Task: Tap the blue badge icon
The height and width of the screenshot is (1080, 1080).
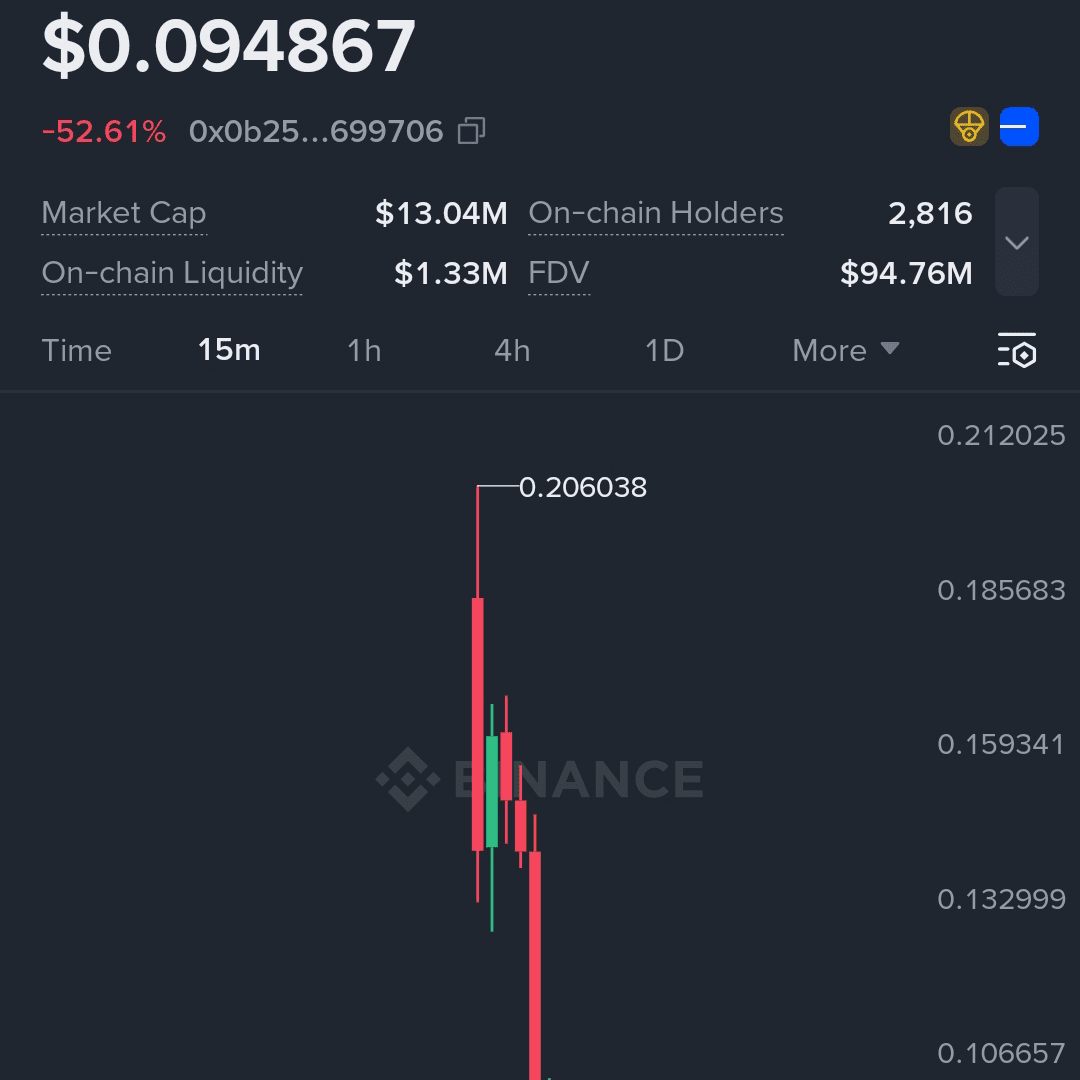Action: coord(1019,127)
